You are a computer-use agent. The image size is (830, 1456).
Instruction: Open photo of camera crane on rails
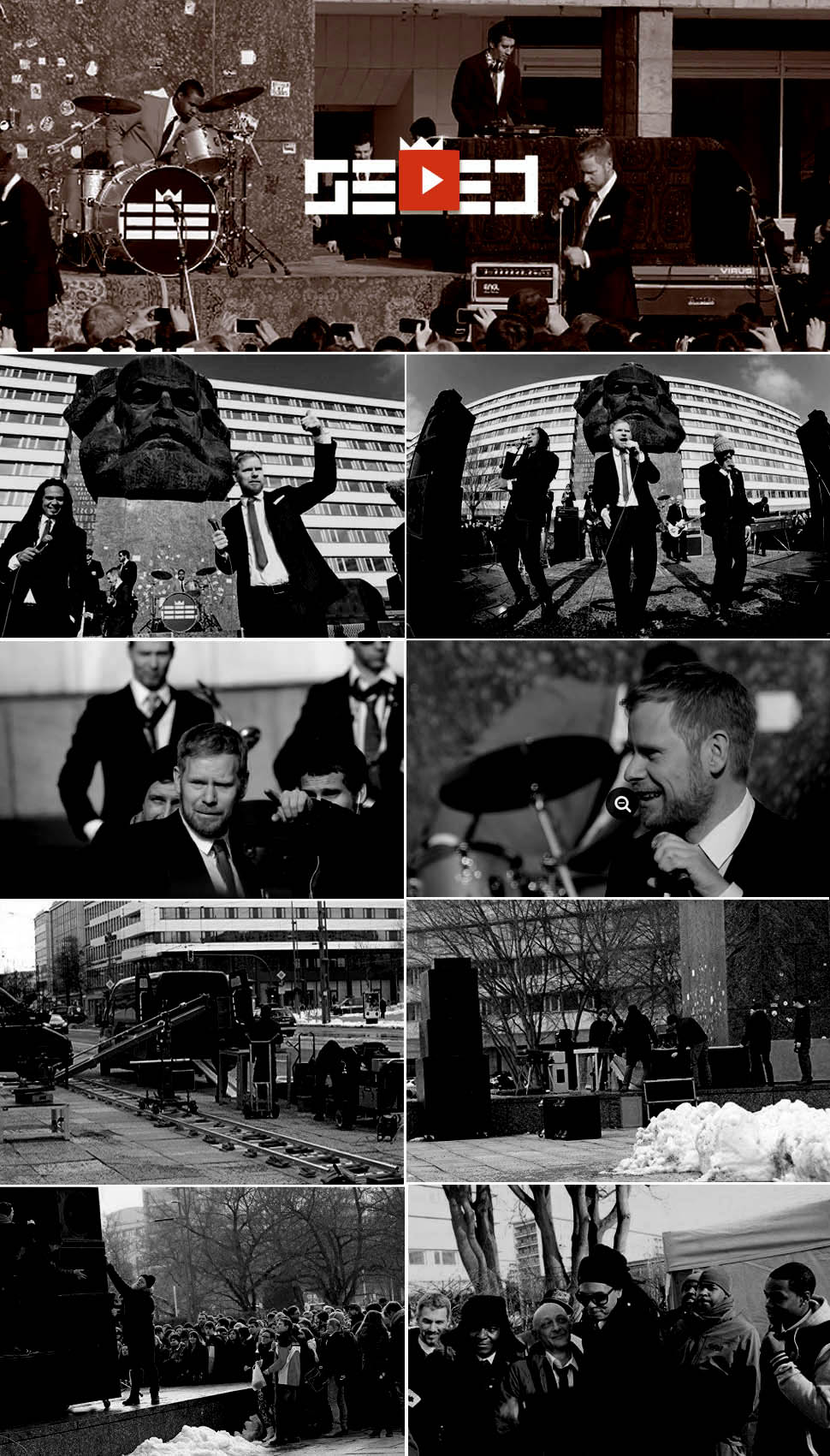click(x=202, y=1042)
